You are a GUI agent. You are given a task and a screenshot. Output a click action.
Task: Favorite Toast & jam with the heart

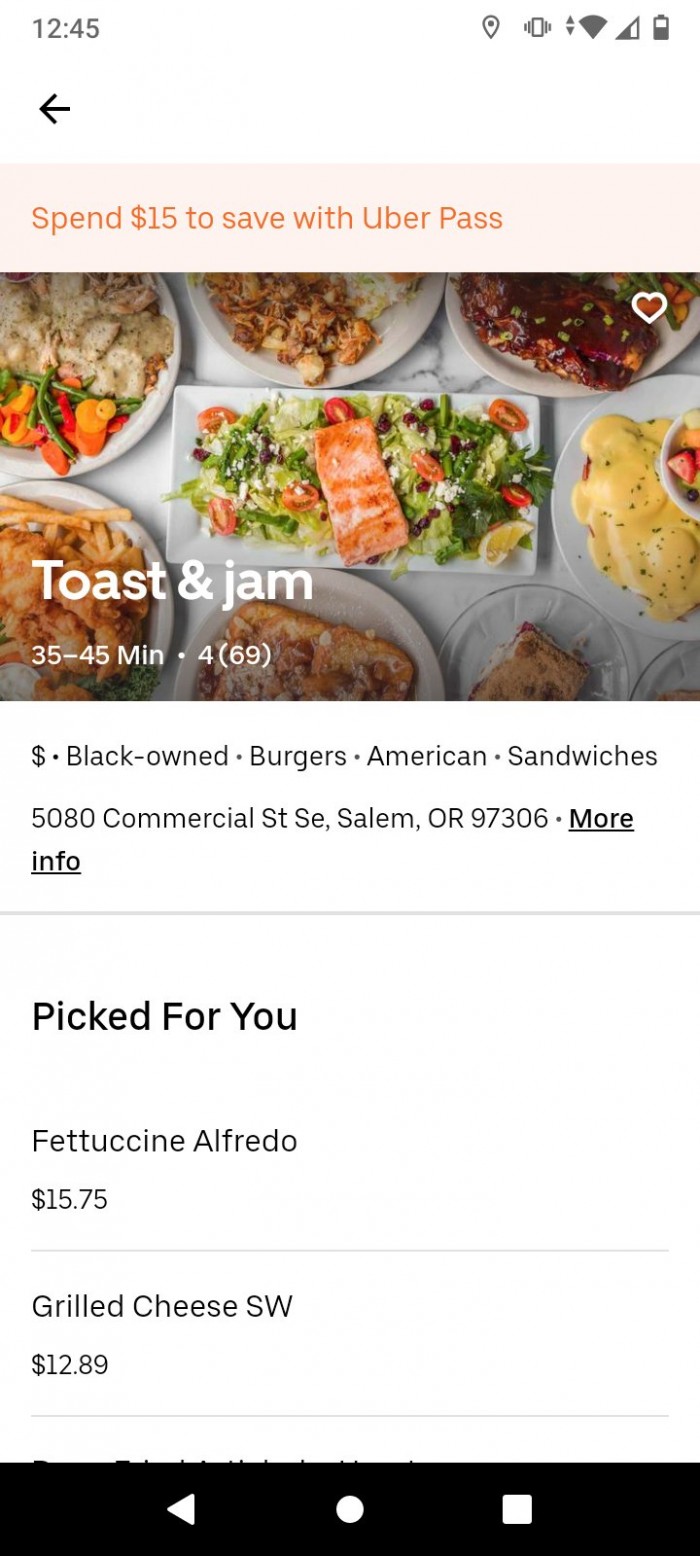coord(649,307)
